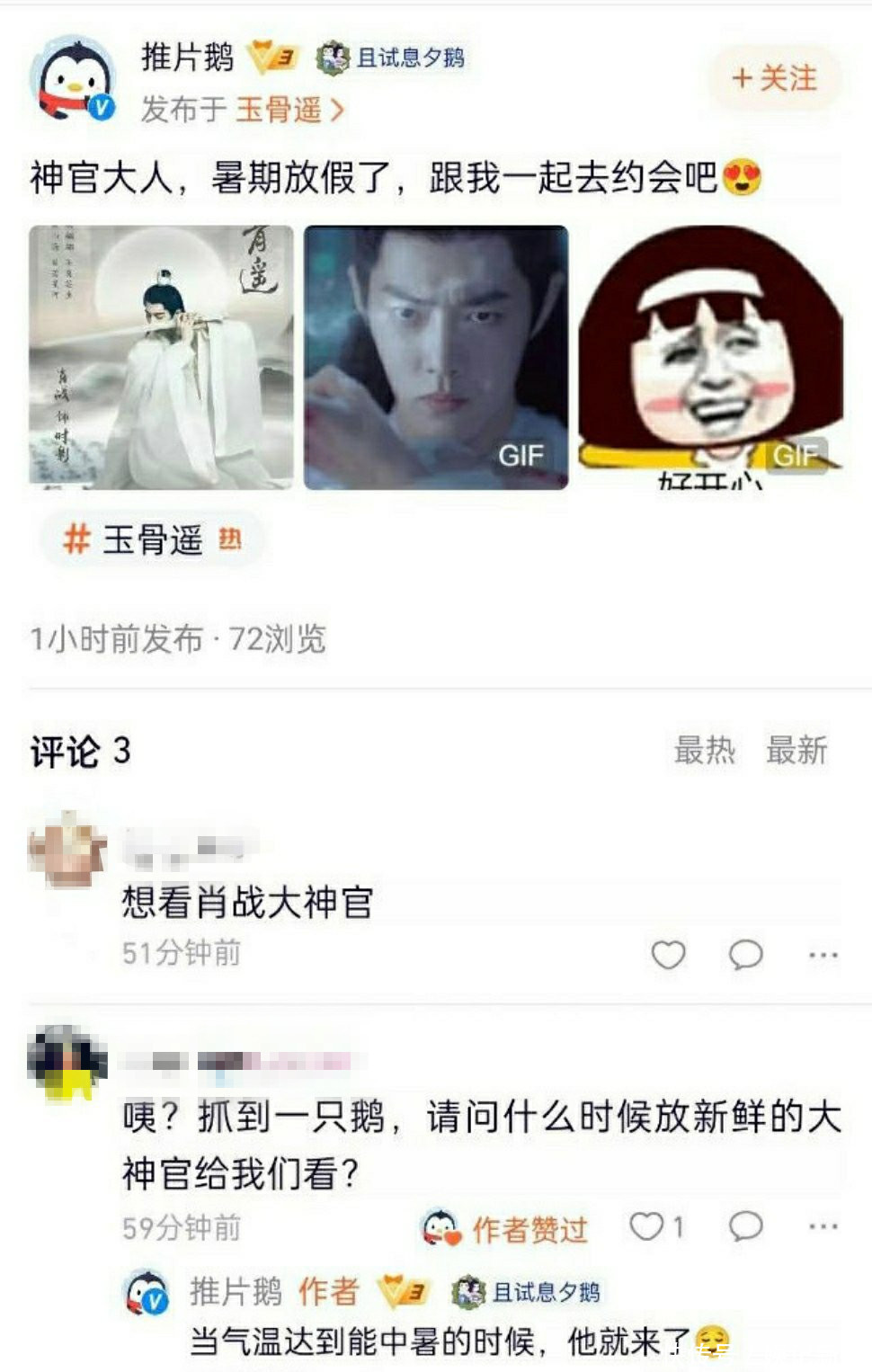Open 且试息夕鹅 badge next to author name
872x1372 pixels.
click(x=392, y=58)
